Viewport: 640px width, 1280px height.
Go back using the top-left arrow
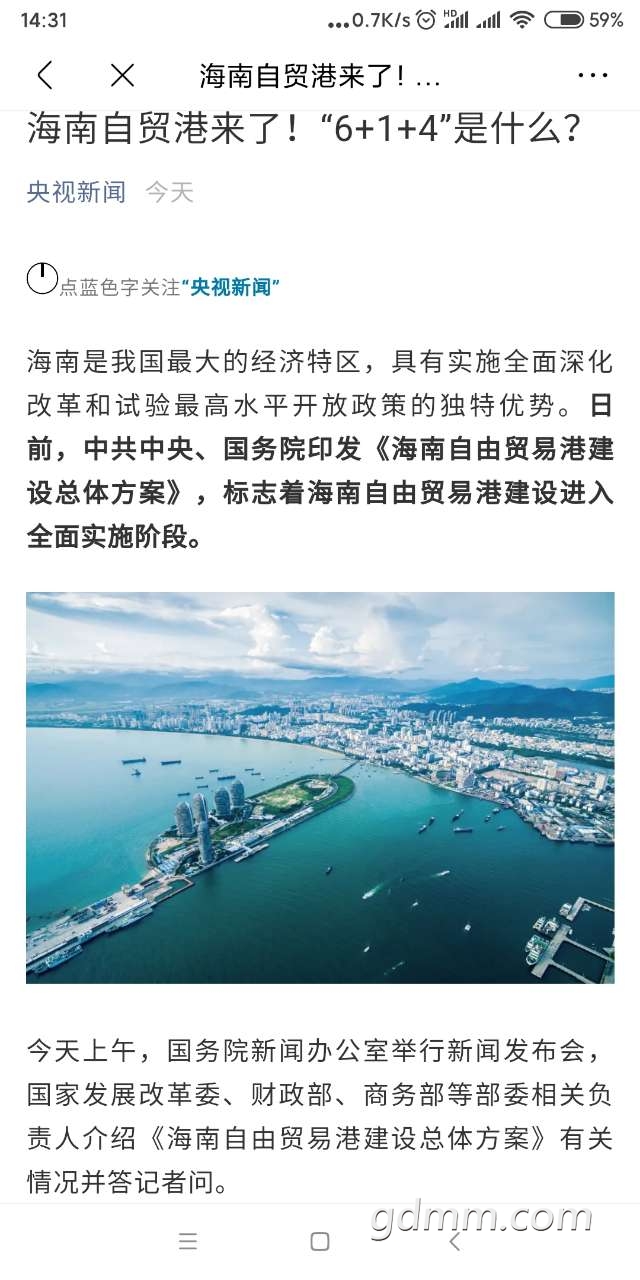pos(45,75)
